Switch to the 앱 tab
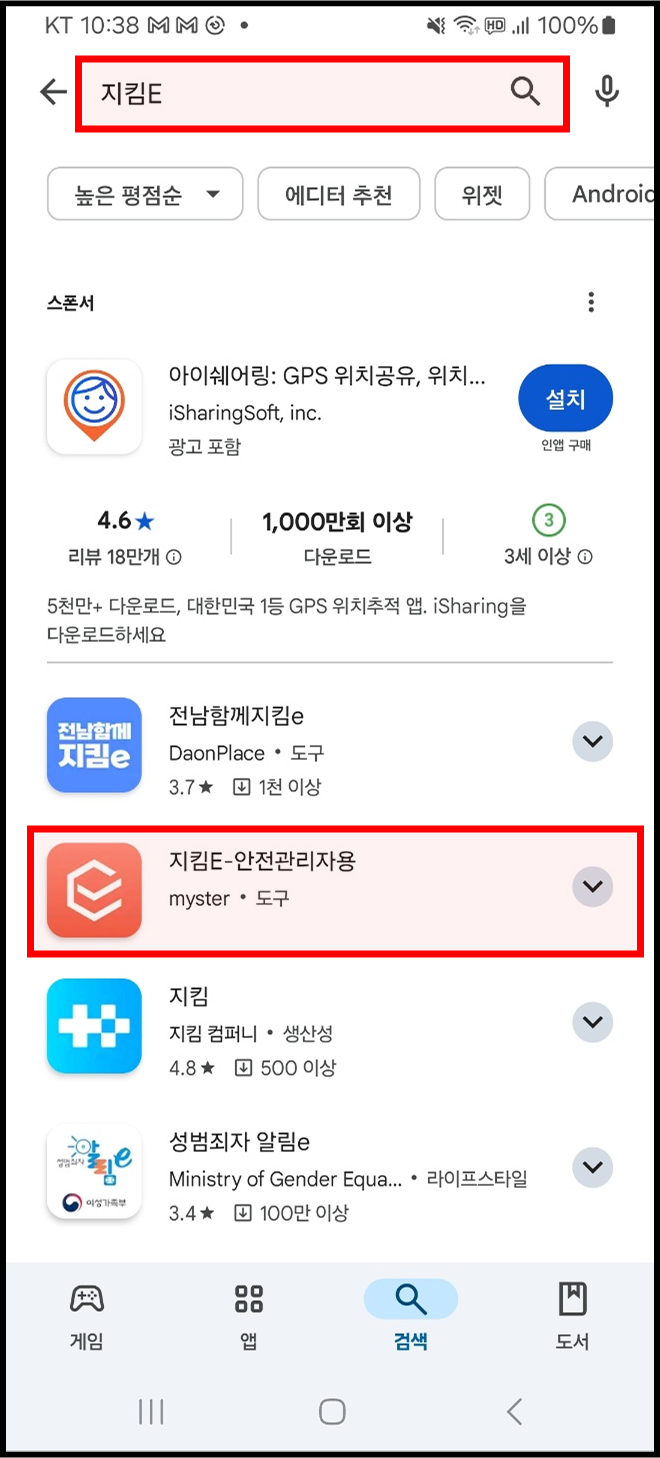The width and height of the screenshot is (660, 1458). 249,1317
